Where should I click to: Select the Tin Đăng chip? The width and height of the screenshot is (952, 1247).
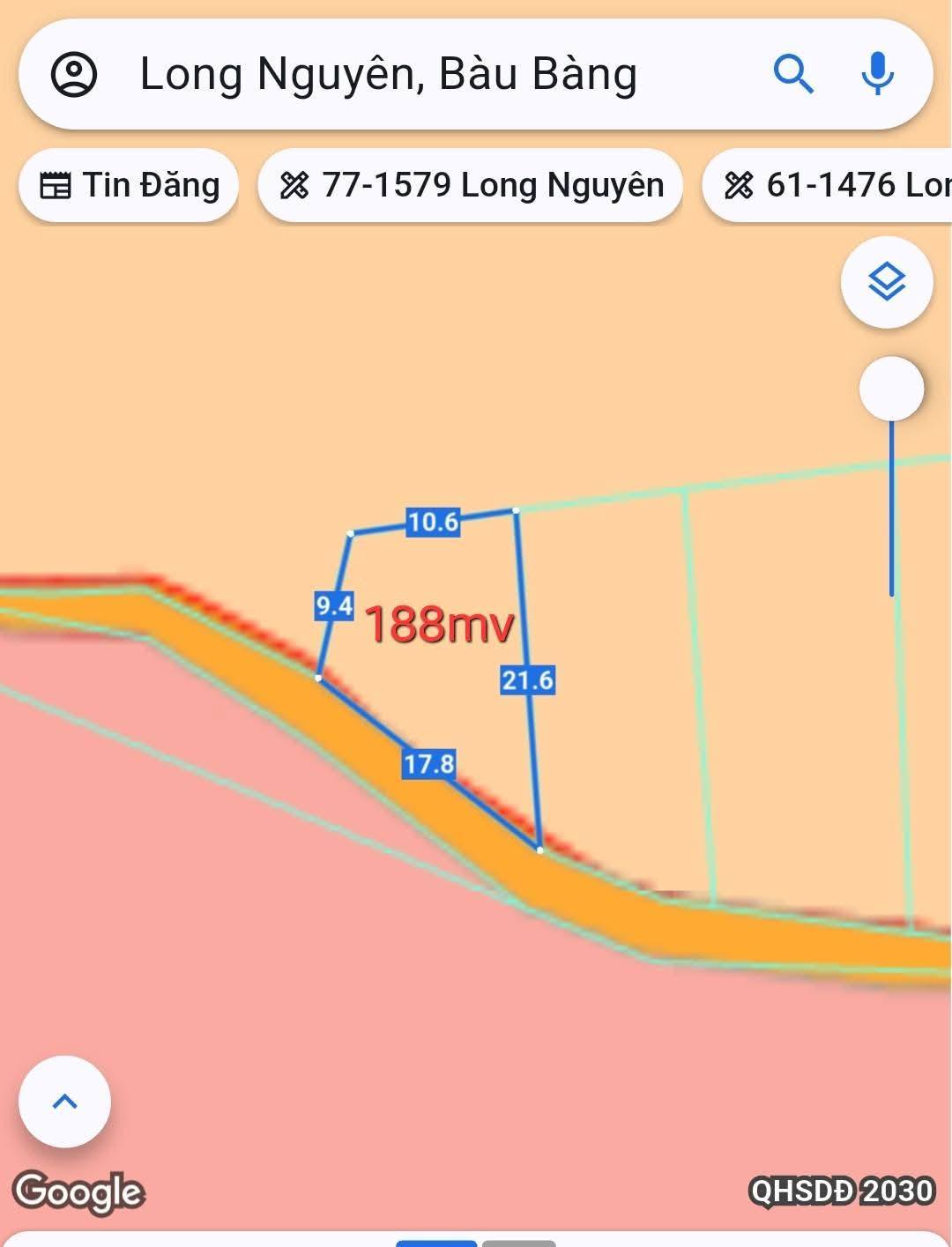click(x=130, y=185)
